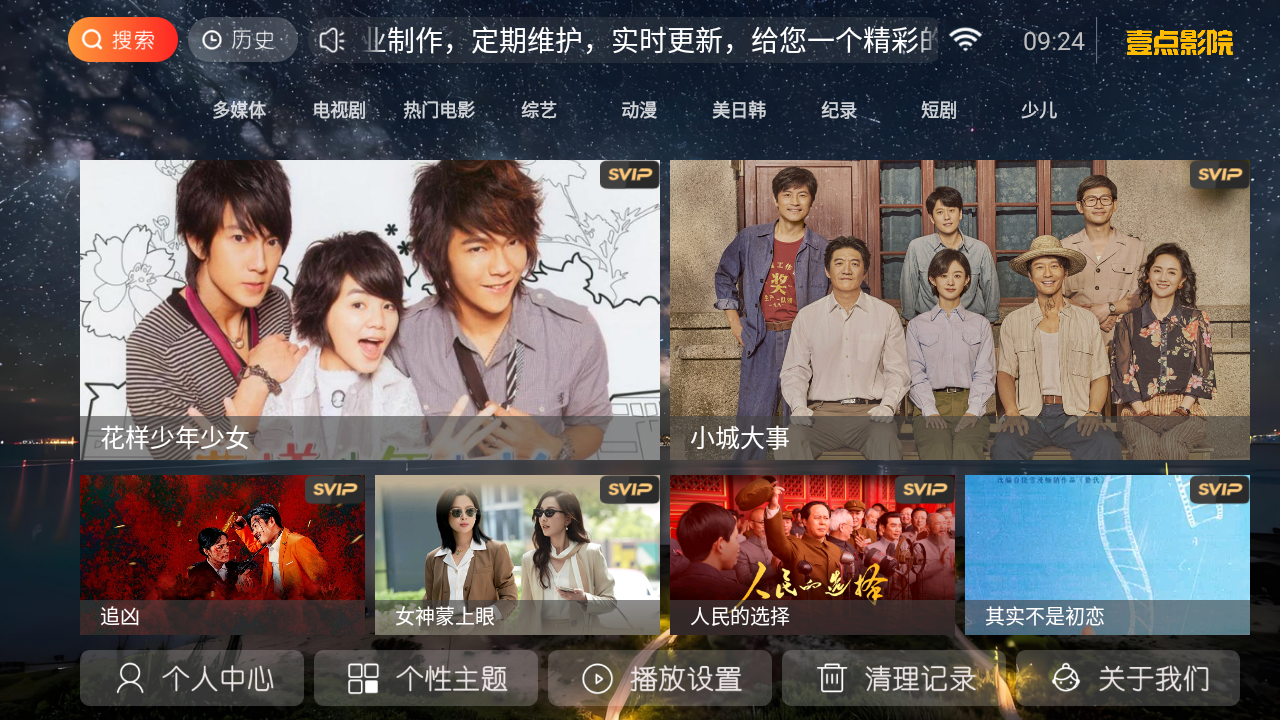Open the 短剧 tab
Screen dimensions: 1280x720
[939, 110]
